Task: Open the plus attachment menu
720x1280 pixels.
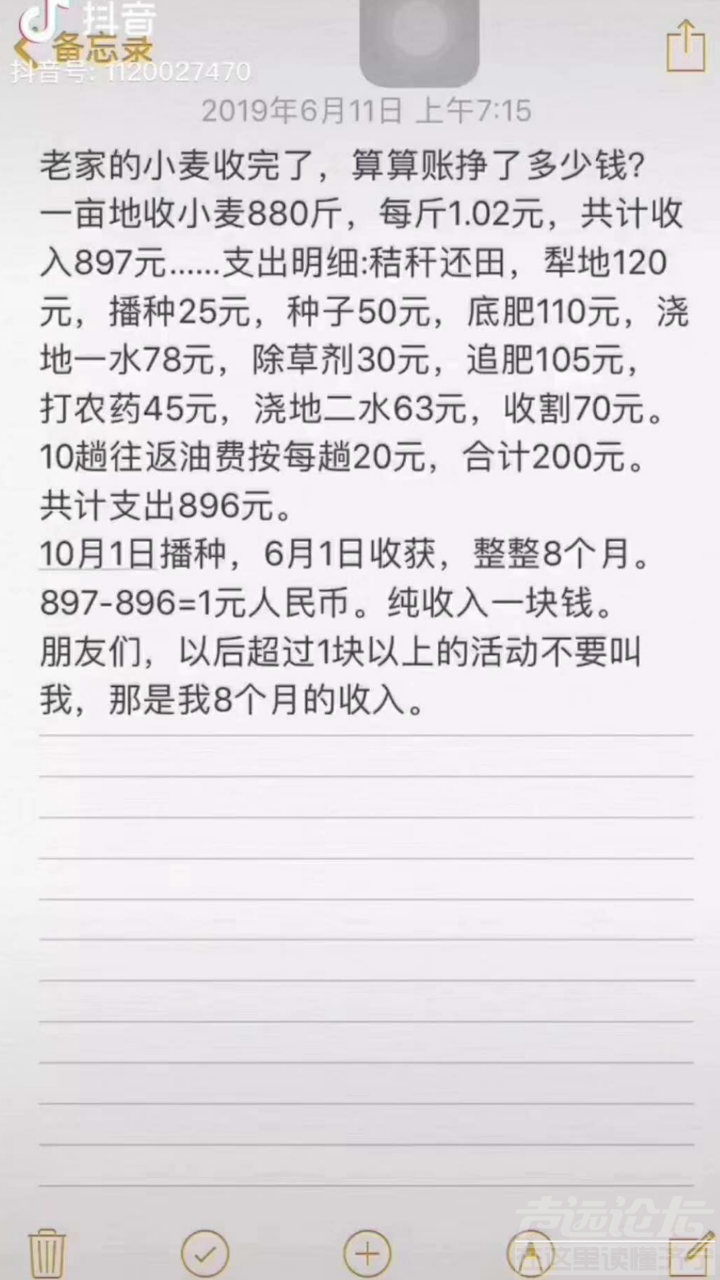Action: [x=367, y=1252]
